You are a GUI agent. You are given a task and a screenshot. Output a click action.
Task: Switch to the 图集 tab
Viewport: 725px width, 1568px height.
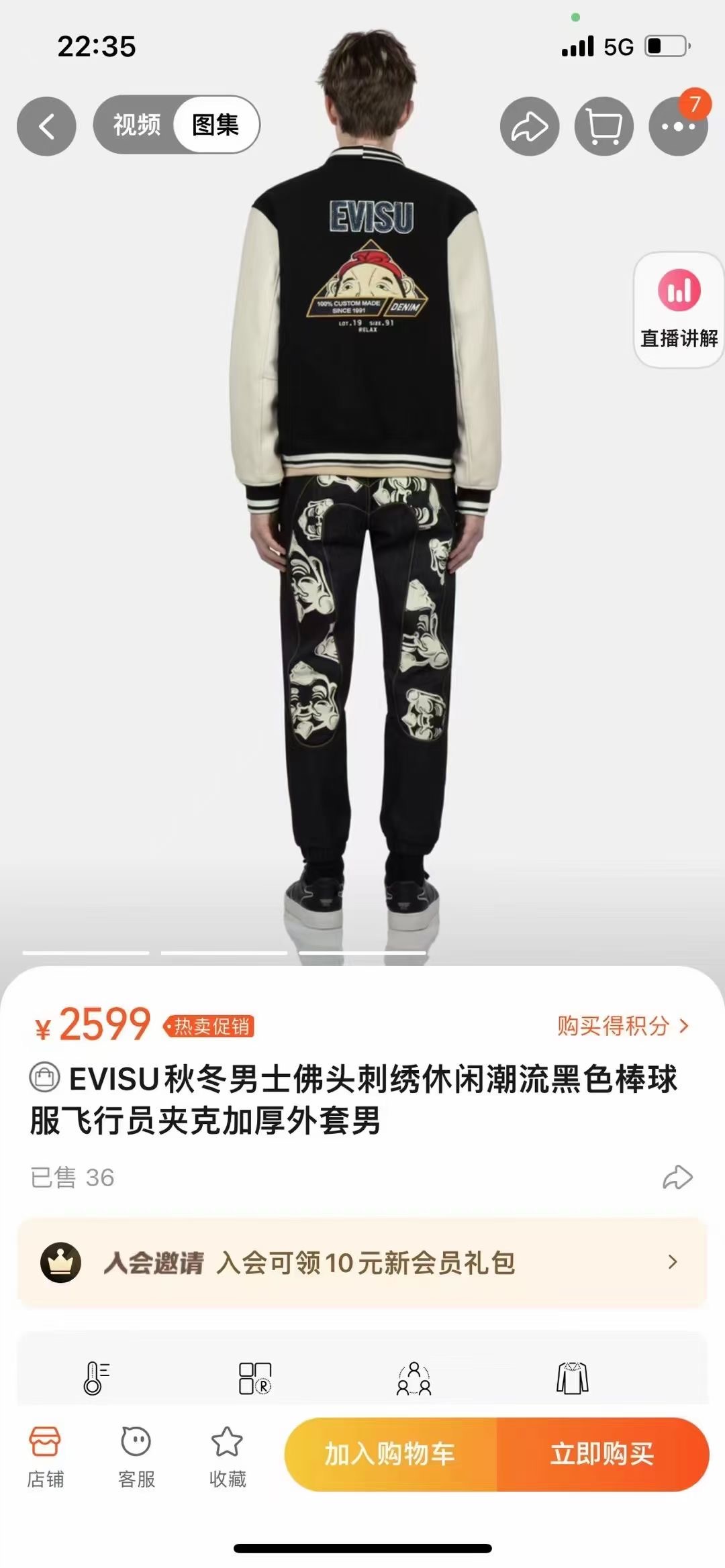pyautogui.click(x=215, y=125)
